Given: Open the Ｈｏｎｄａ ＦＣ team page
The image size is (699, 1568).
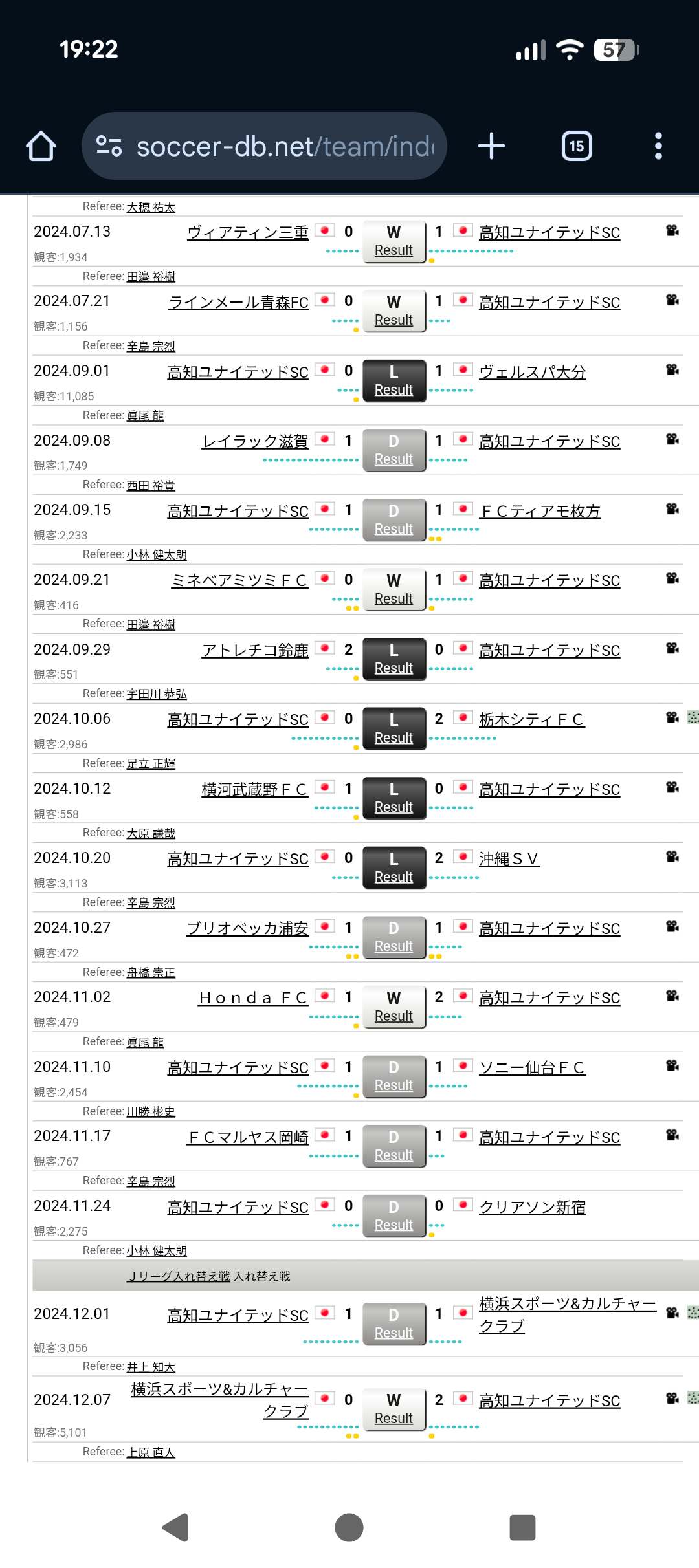Looking at the screenshot, I should 253,998.
